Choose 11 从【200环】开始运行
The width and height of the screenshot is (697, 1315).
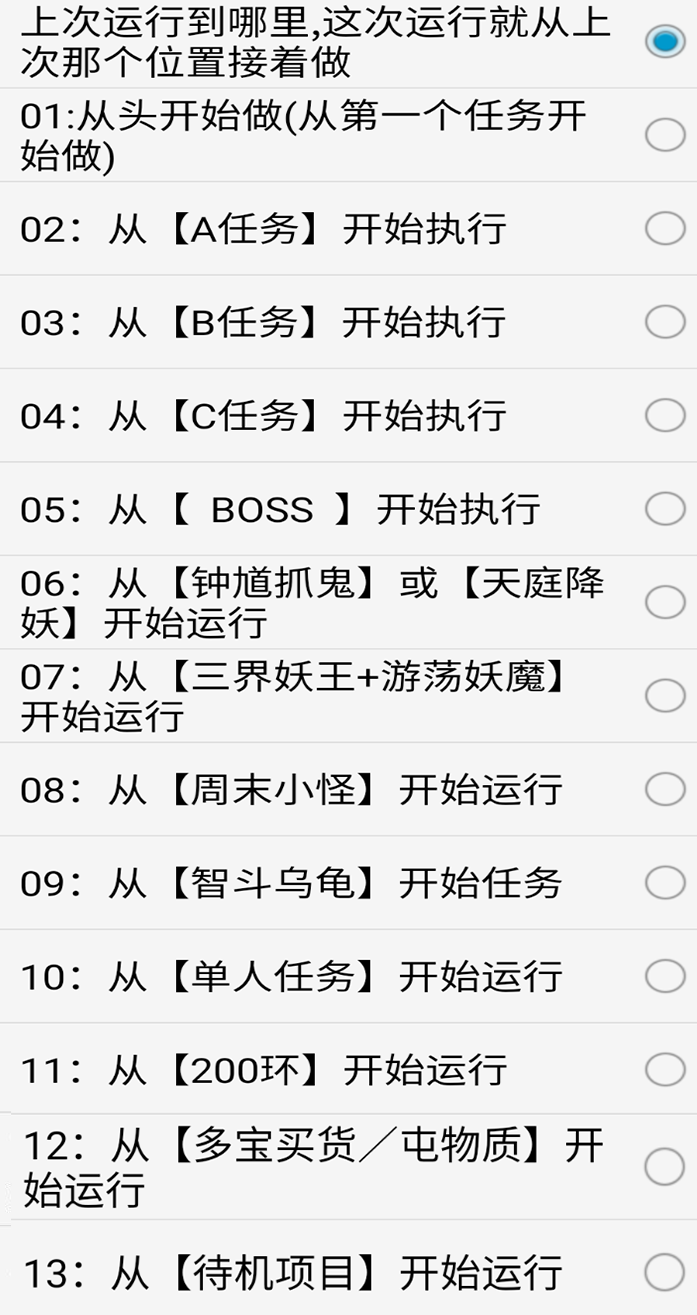pos(665,1070)
